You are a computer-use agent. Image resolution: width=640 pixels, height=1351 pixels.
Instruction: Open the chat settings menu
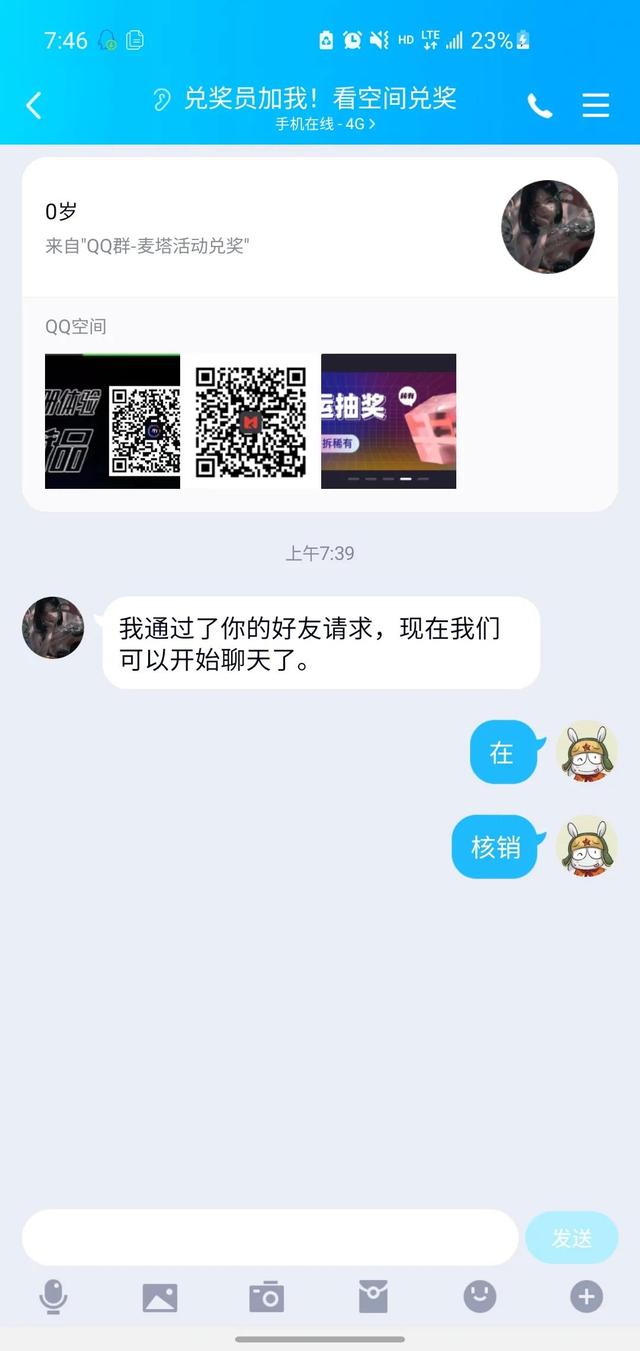596,105
